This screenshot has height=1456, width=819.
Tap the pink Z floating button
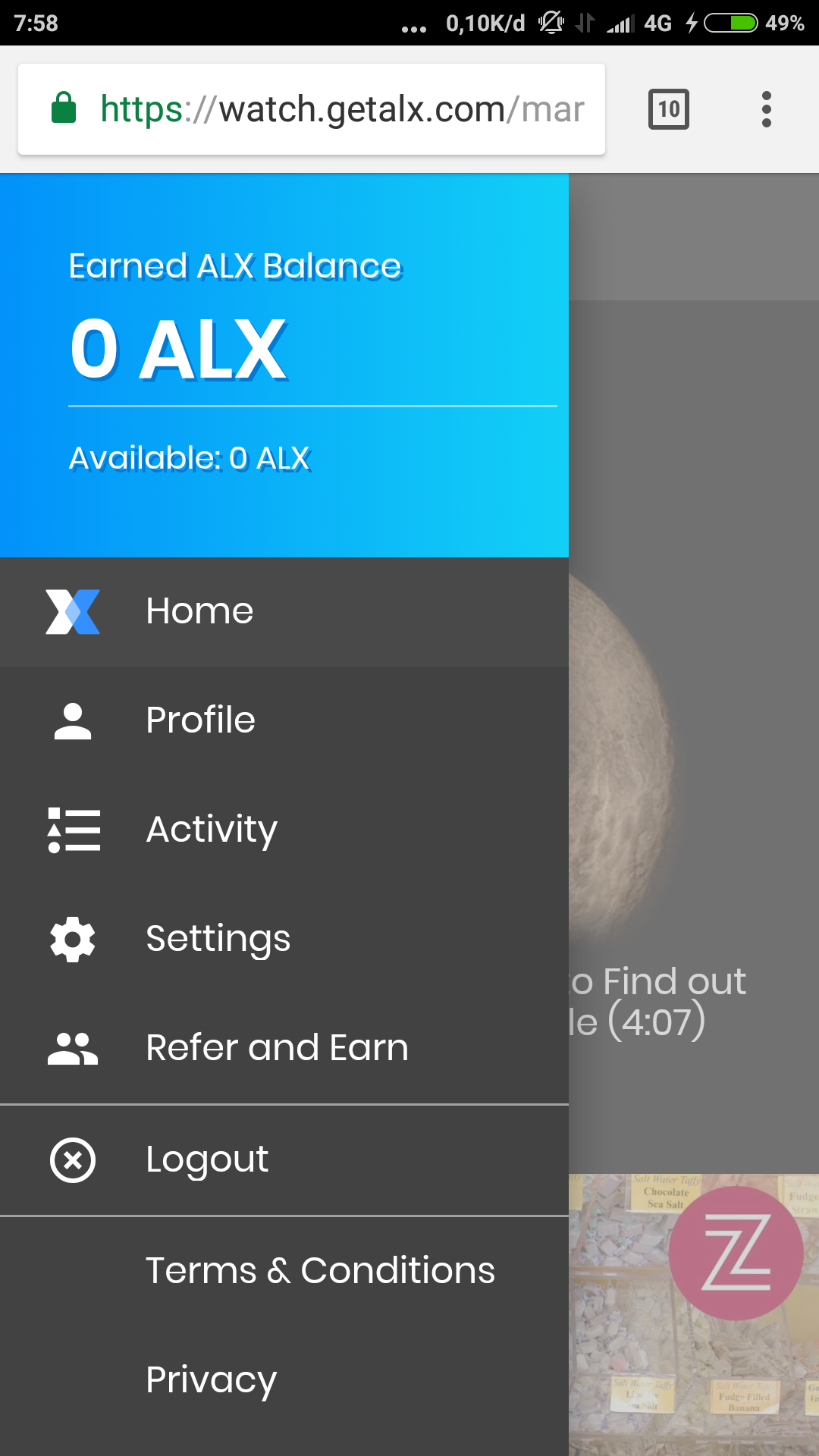pyautogui.click(x=736, y=1254)
